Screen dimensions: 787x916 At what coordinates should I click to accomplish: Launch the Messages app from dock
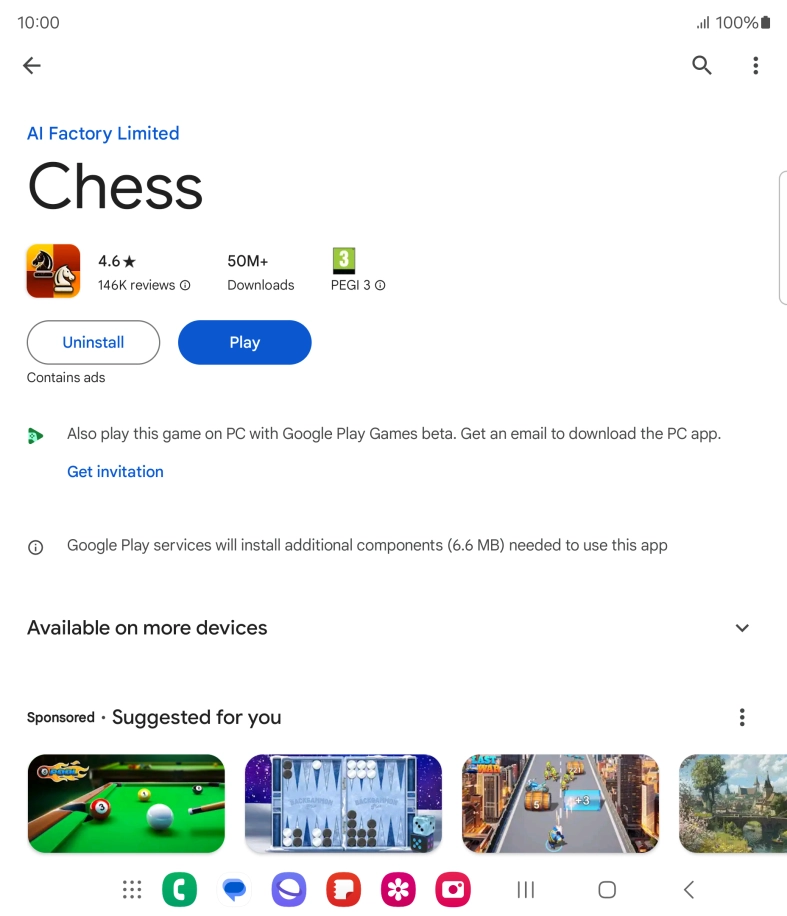[234, 889]
